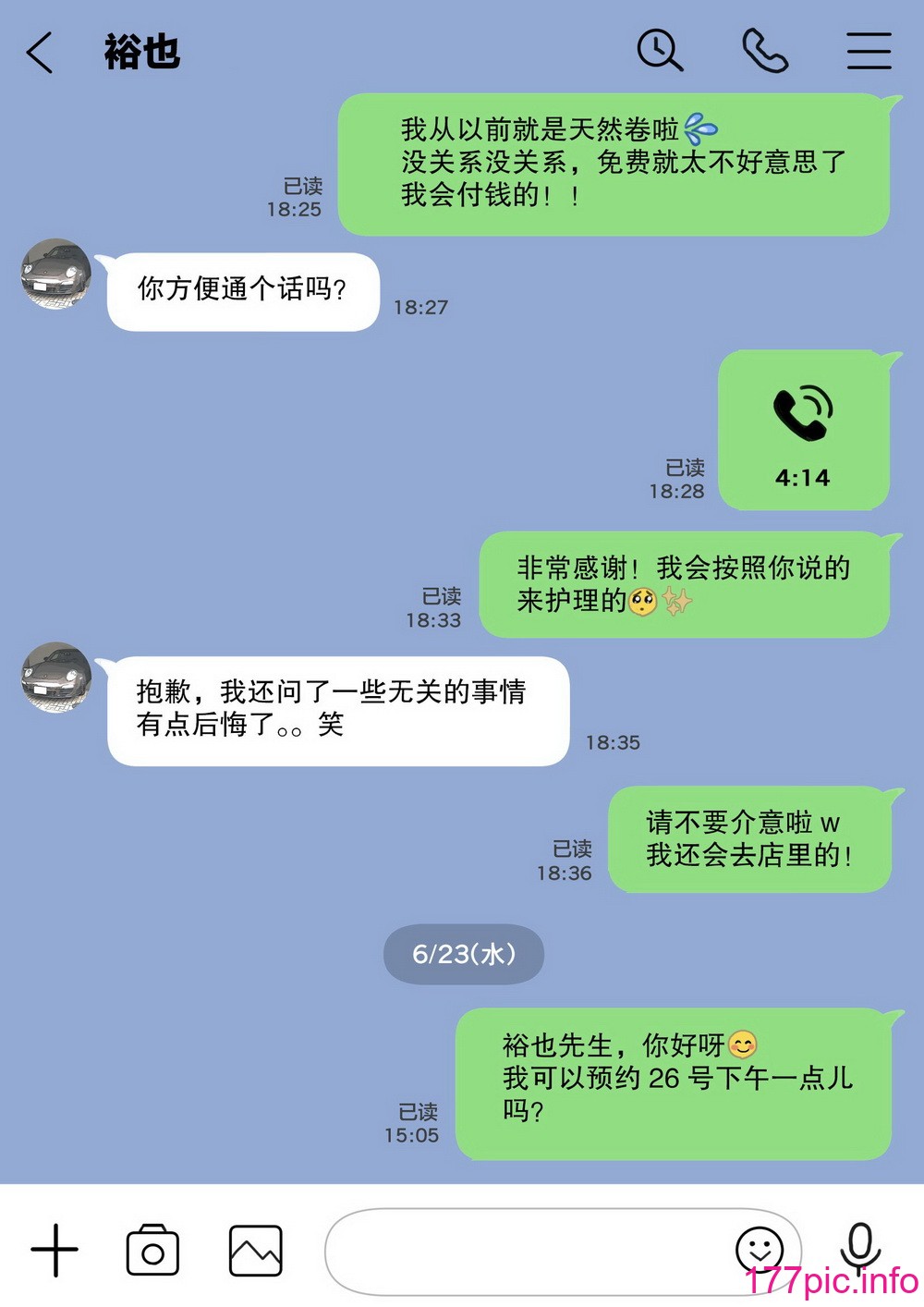This screenshot has height=1307, width=924.
Task: Open the photo gallery picker
Action: click(x=255, y=1251)
